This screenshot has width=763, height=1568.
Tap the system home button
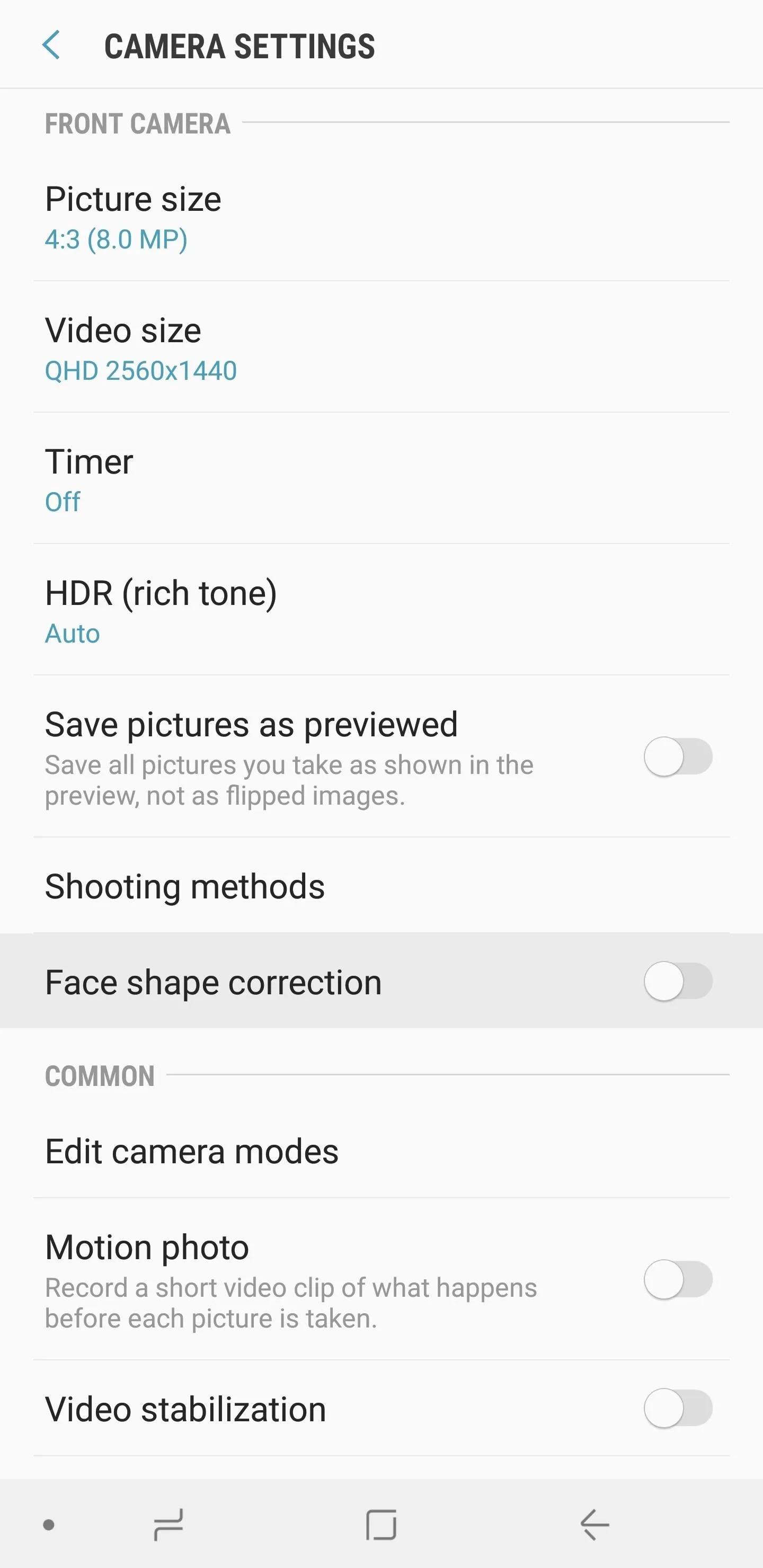click(381, 1525)
